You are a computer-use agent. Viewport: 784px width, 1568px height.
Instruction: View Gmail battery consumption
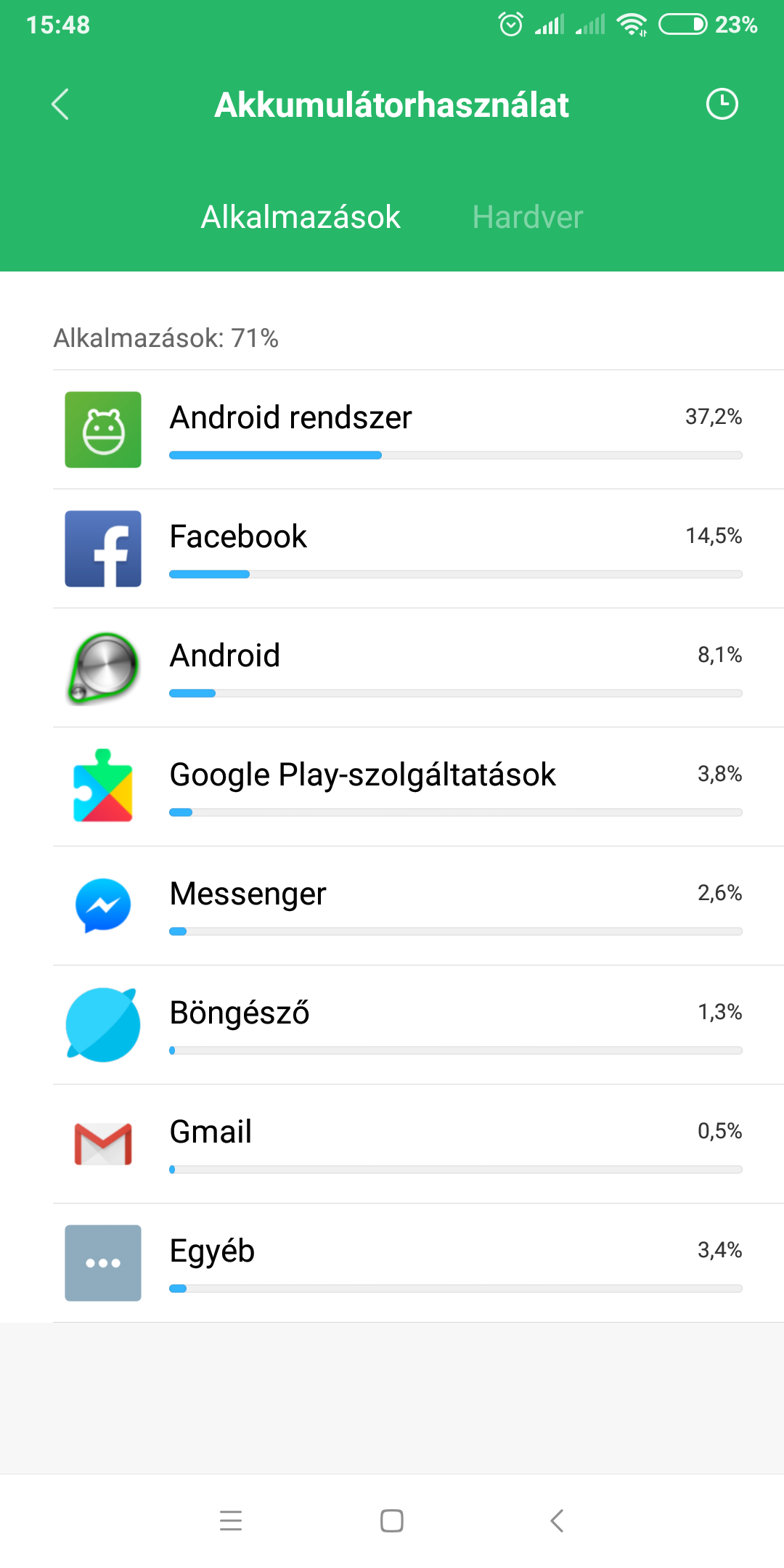418,1144
